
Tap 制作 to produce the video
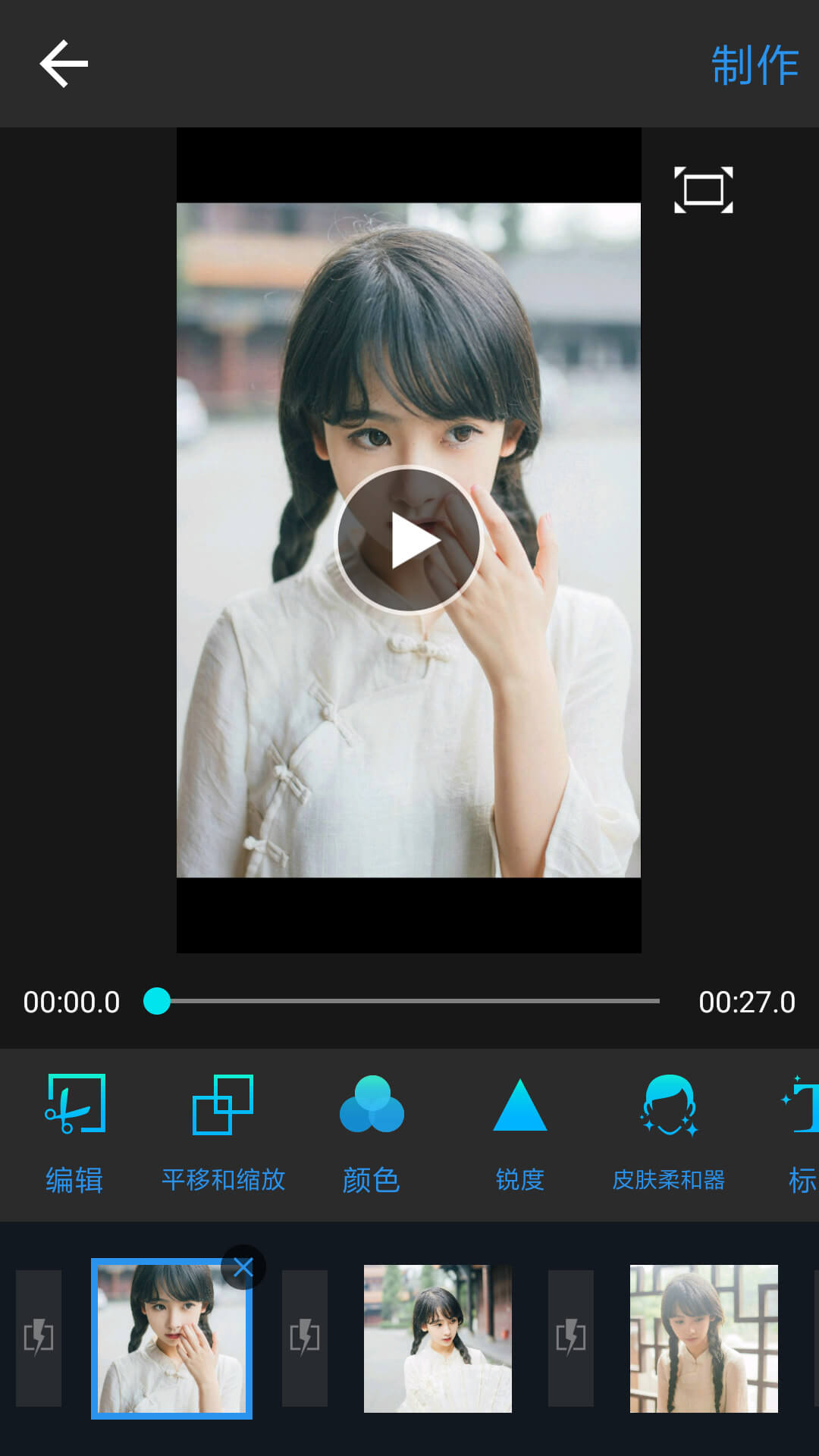[755, 64]
